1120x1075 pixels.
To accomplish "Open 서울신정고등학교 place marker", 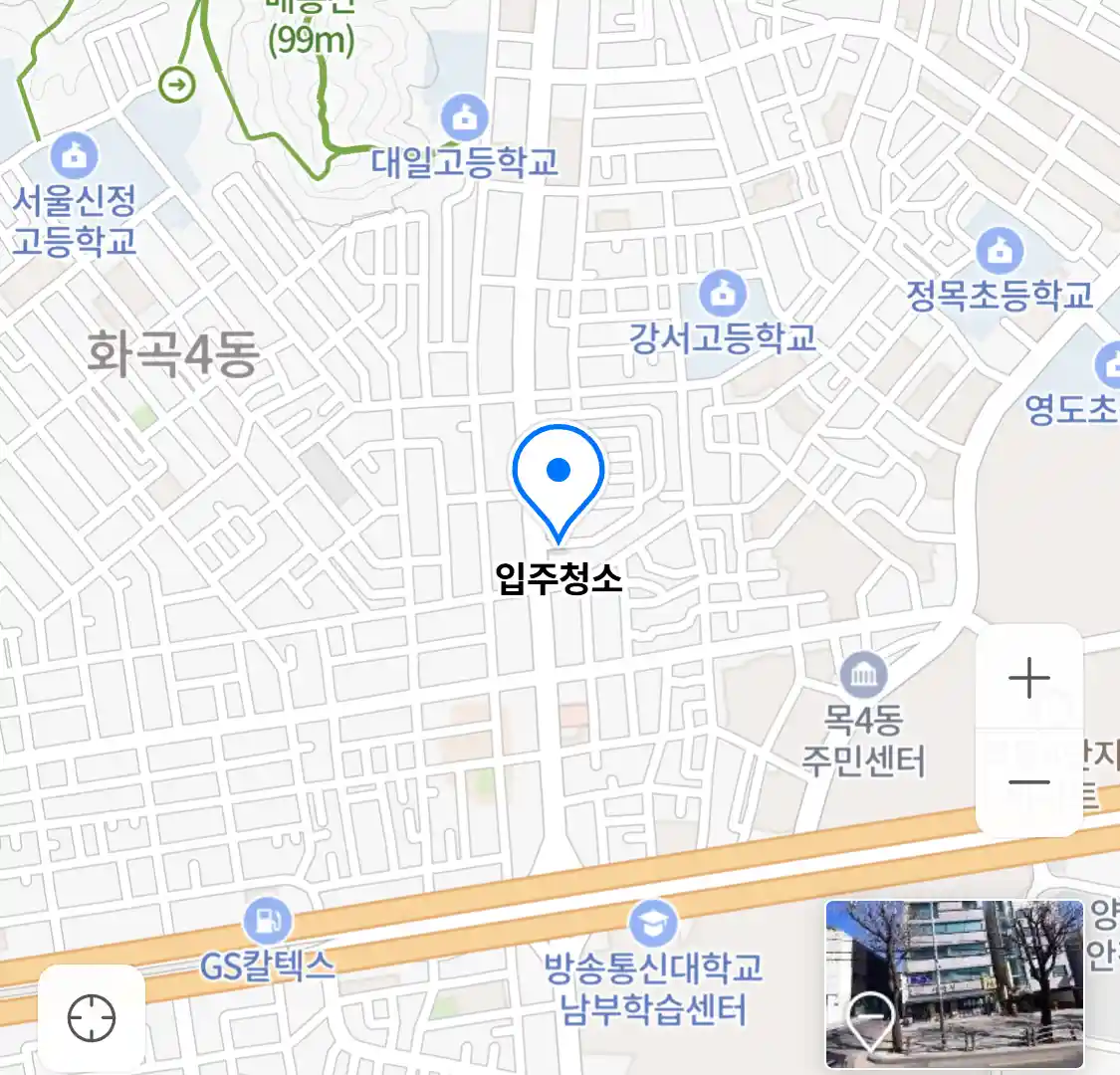I will 74,156.
